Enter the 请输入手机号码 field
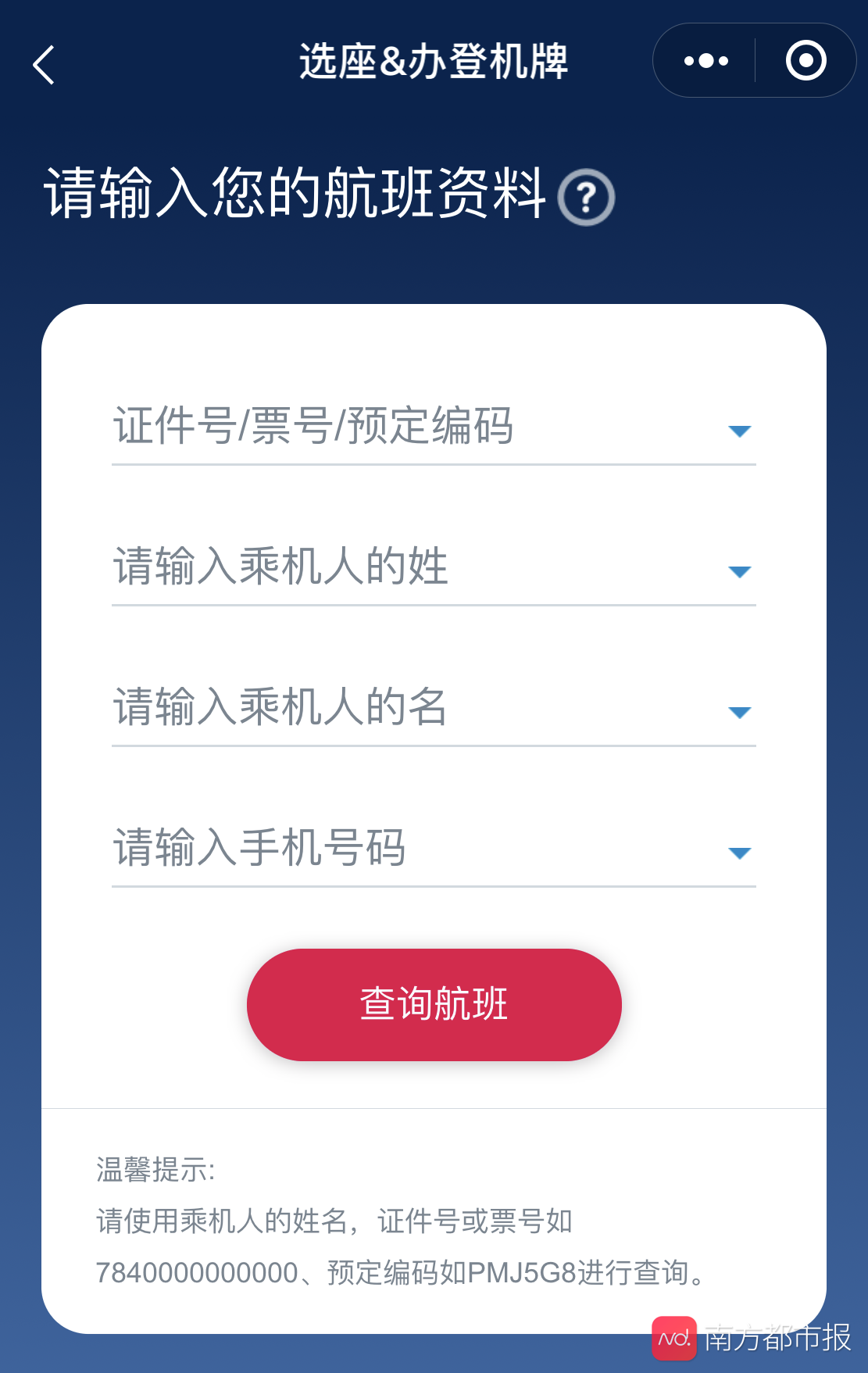This screenshot has width=868, height=1373. (391, 849)
